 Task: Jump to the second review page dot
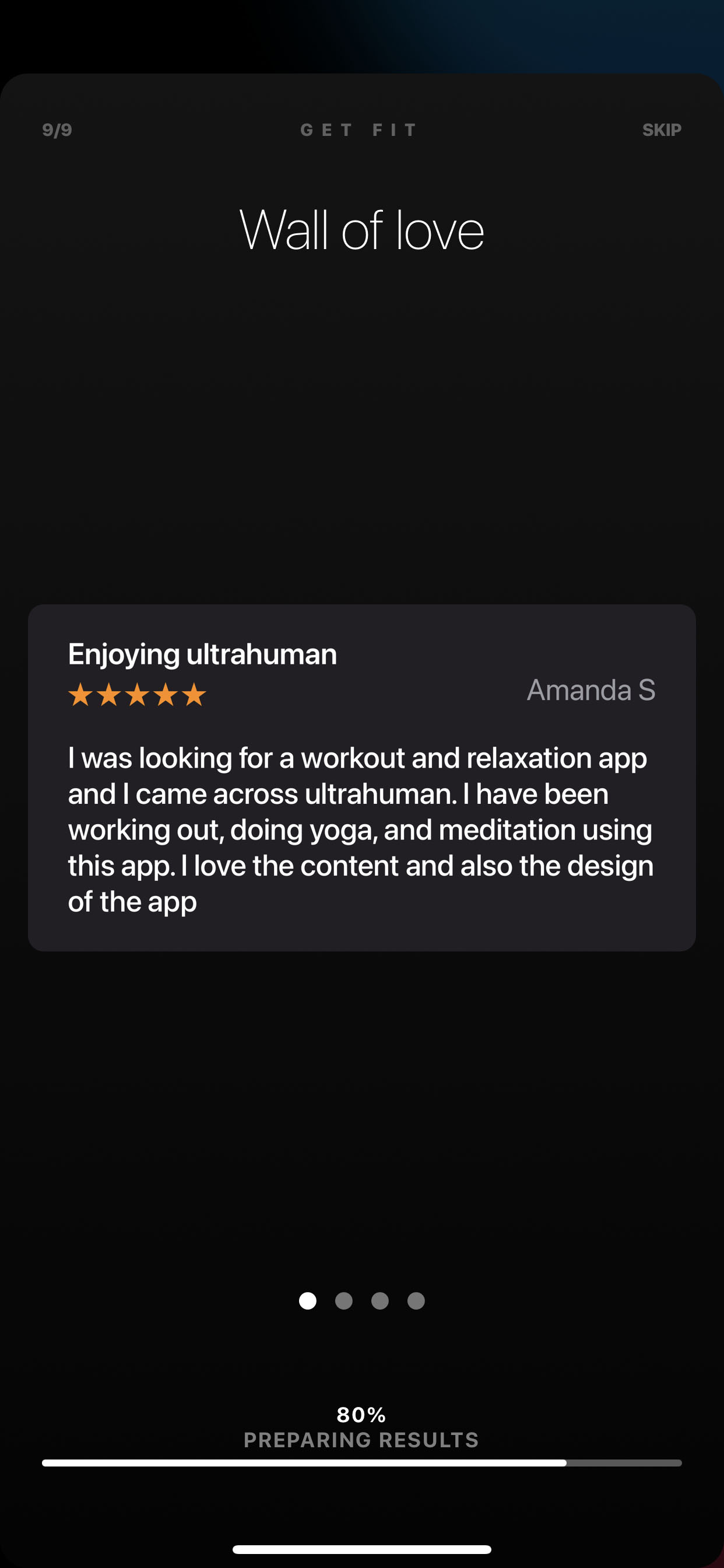(x=344, y=1301)
